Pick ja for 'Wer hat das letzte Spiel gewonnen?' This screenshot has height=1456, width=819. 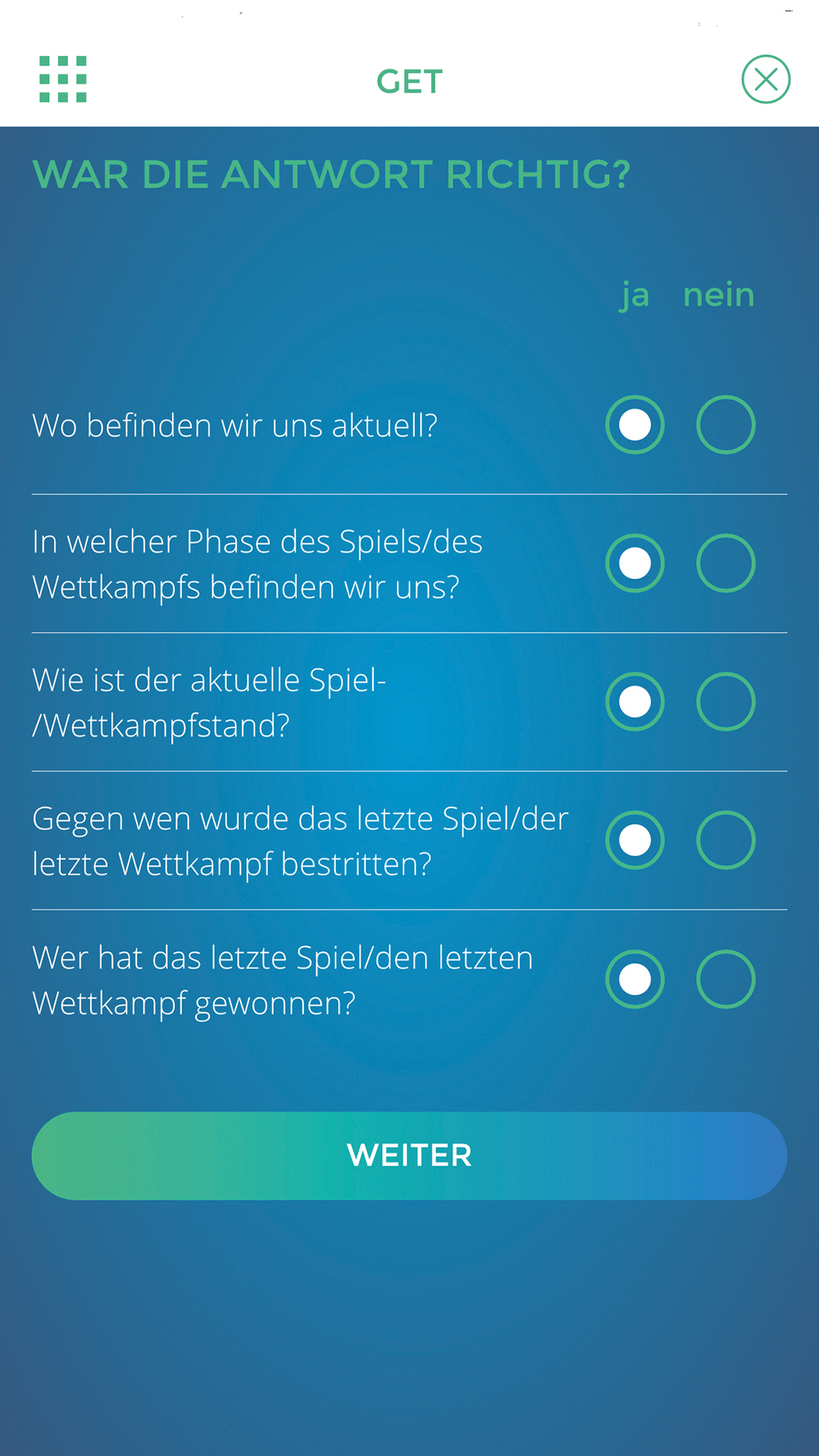point(635,980)
